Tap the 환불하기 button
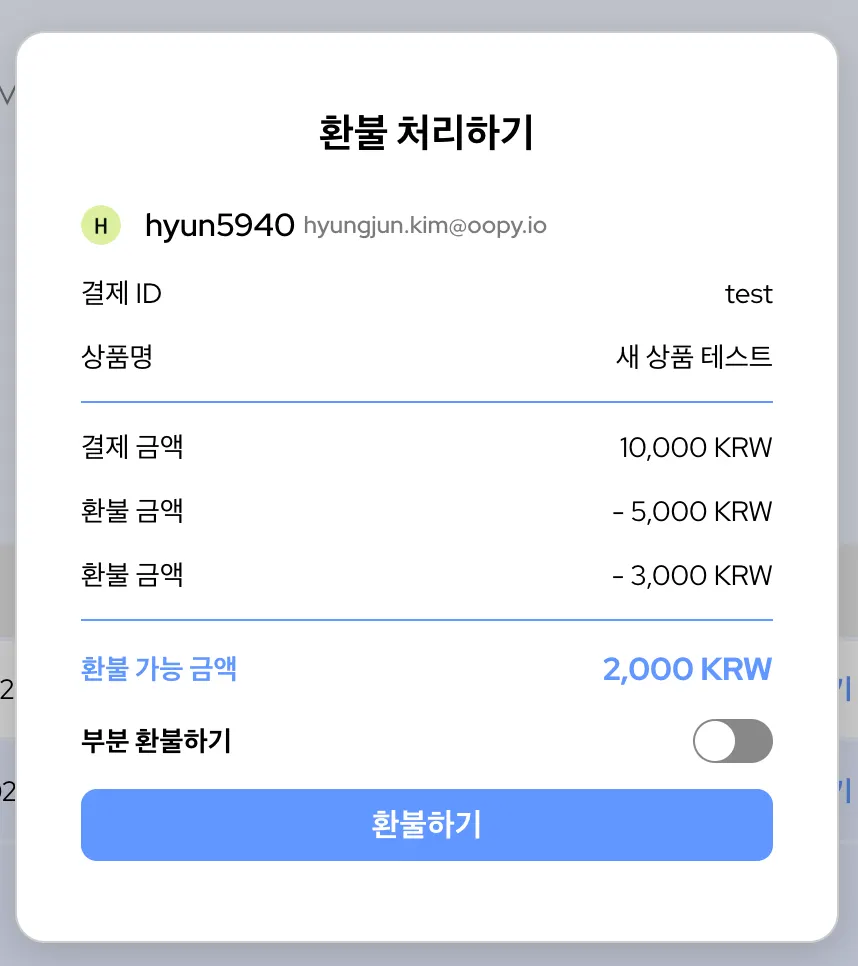Screen dimensions: 858x966 pyautogui.click(x=427, y=825)
